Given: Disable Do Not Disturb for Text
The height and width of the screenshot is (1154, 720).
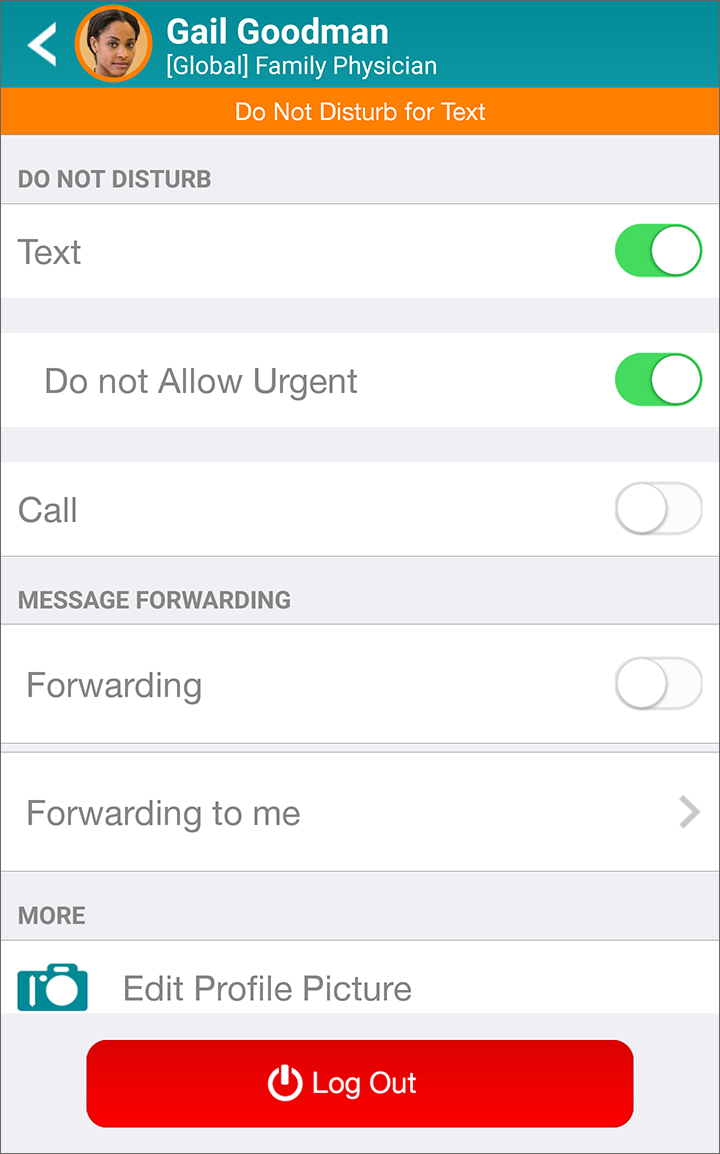Looking at the screenshot, I should click(x=658, y=251).
